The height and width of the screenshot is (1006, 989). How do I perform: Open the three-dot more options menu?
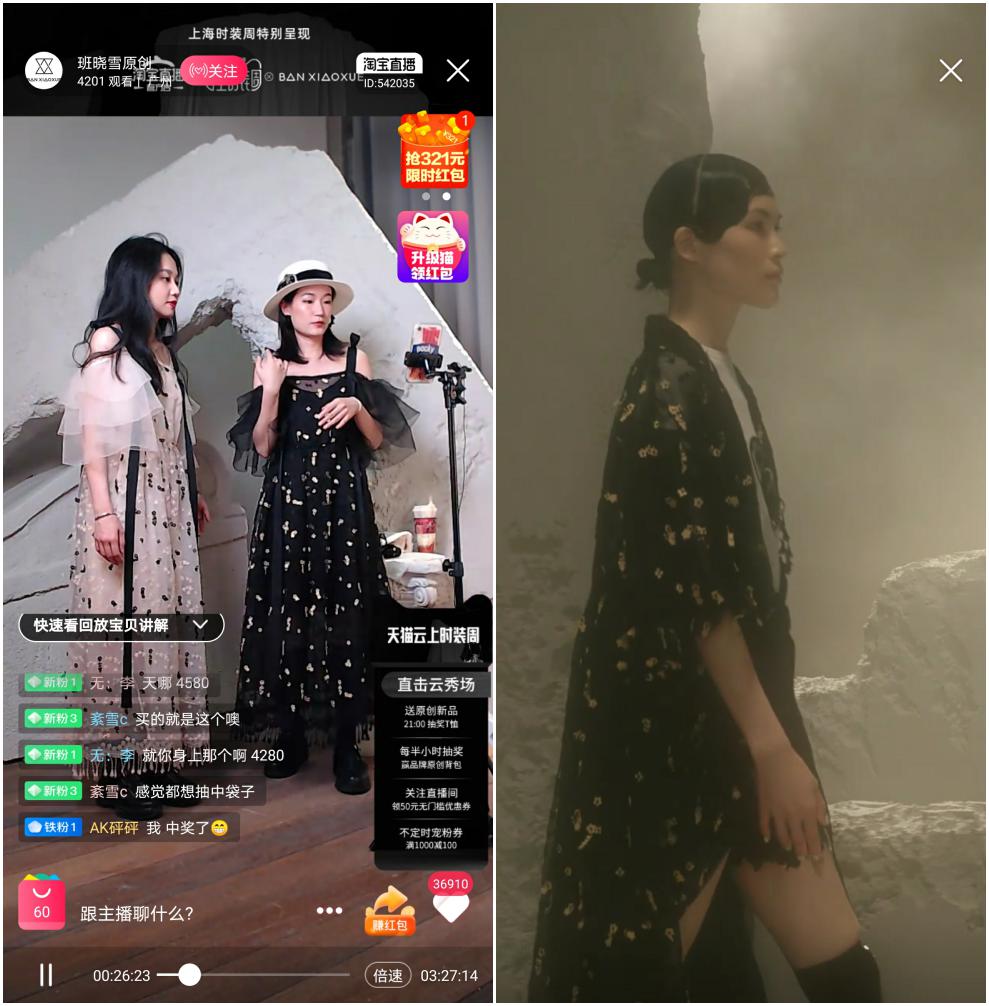pyautogui.click(x=329, y=910)
